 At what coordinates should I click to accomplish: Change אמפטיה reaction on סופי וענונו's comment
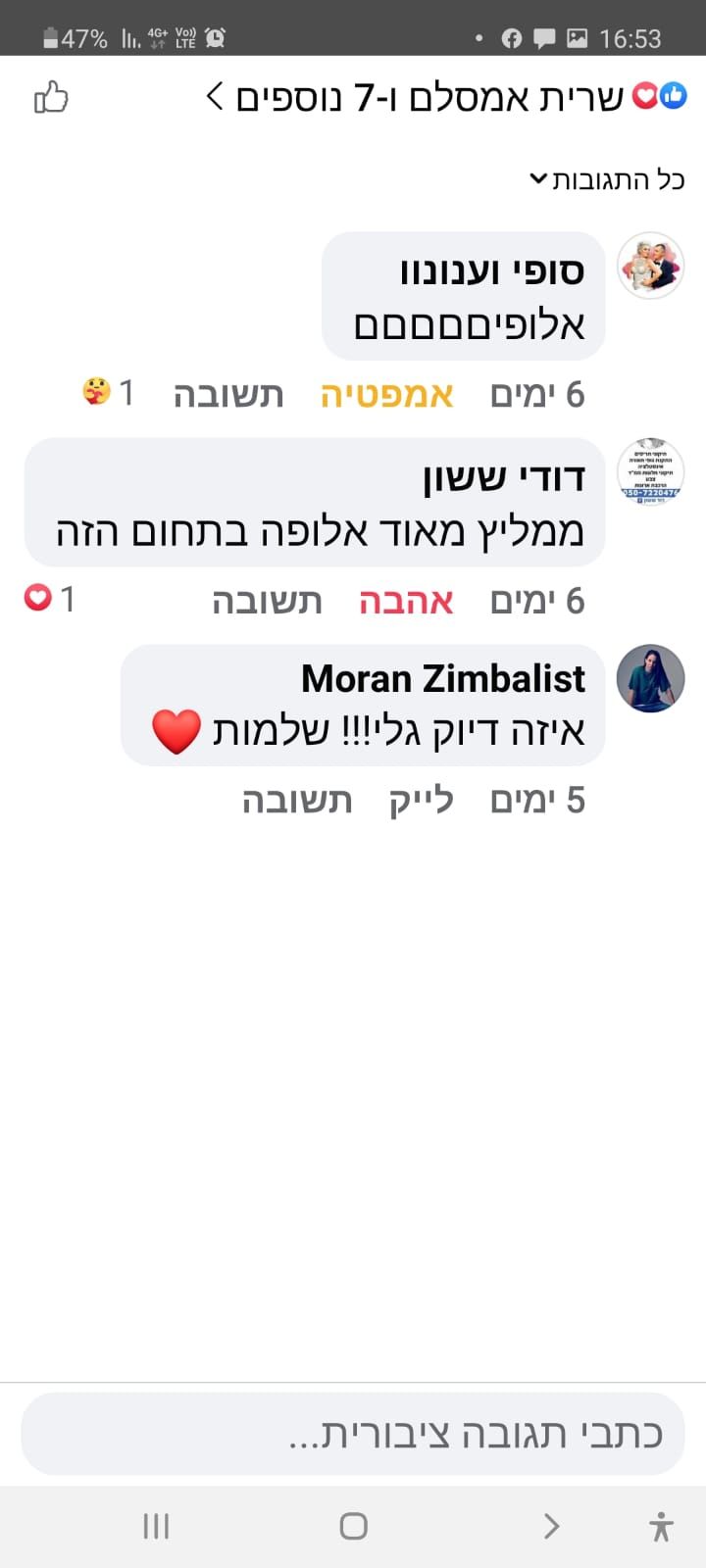[x=387, y=394]
